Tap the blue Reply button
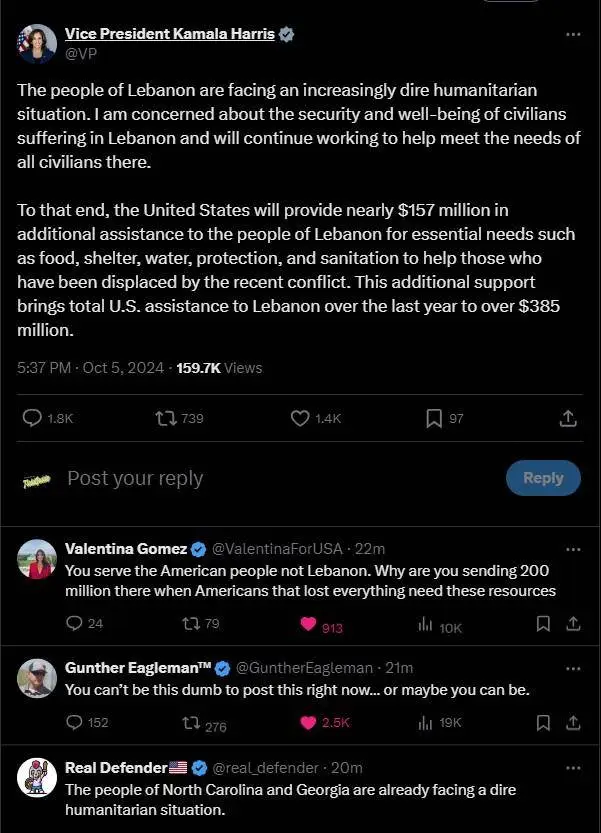 pos(543,478)
